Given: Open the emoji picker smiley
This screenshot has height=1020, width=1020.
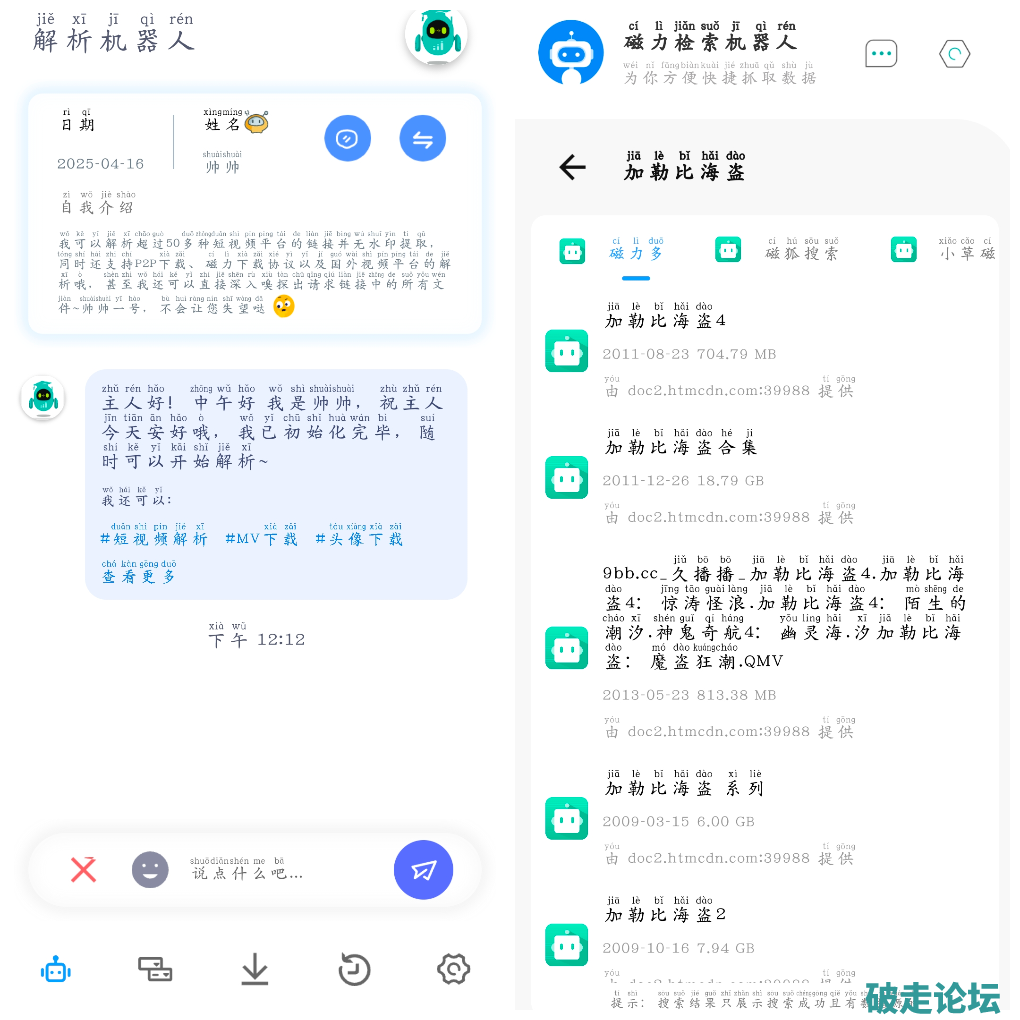Looking at the screenshot, I should click(x=150, y=869).
